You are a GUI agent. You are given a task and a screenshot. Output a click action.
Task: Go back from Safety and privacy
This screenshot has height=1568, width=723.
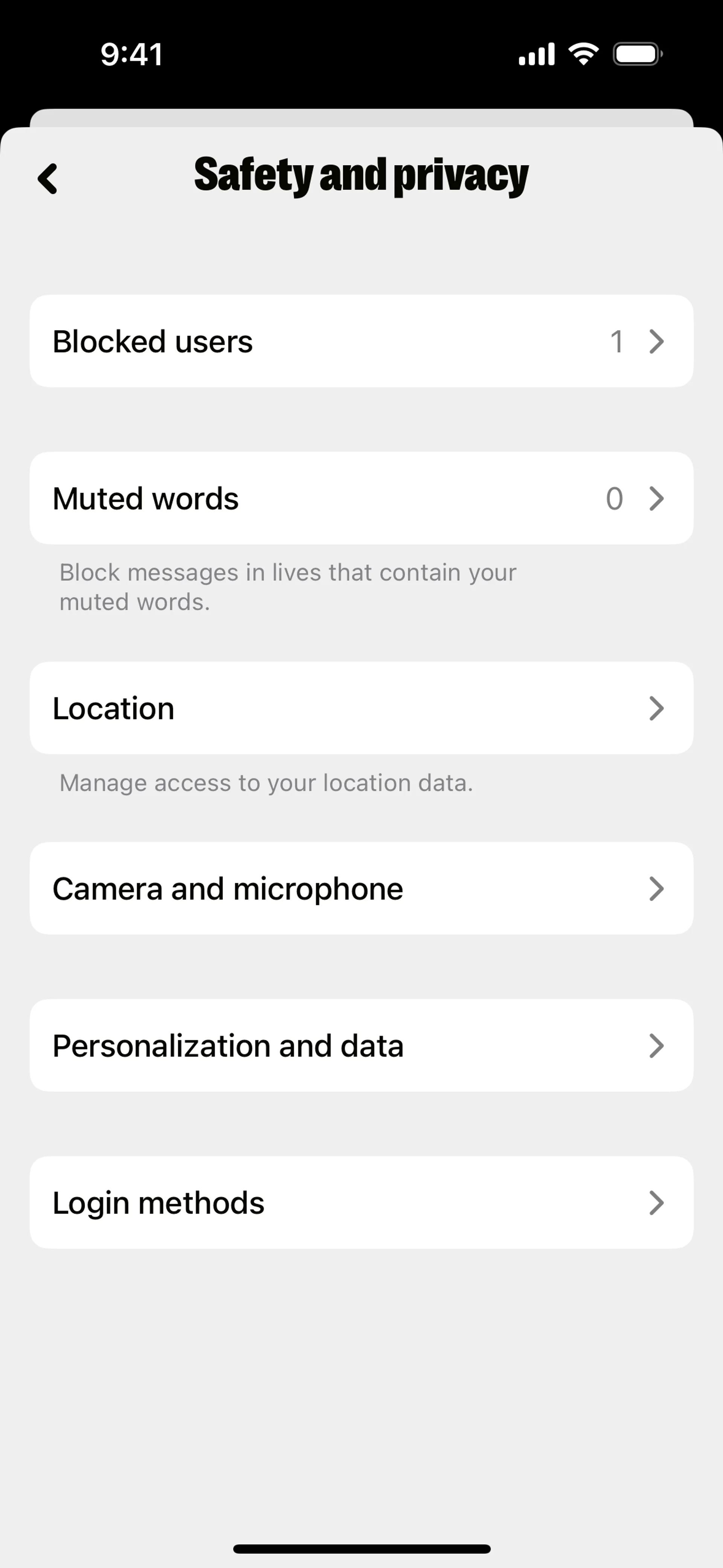click(x=47, y=178)
